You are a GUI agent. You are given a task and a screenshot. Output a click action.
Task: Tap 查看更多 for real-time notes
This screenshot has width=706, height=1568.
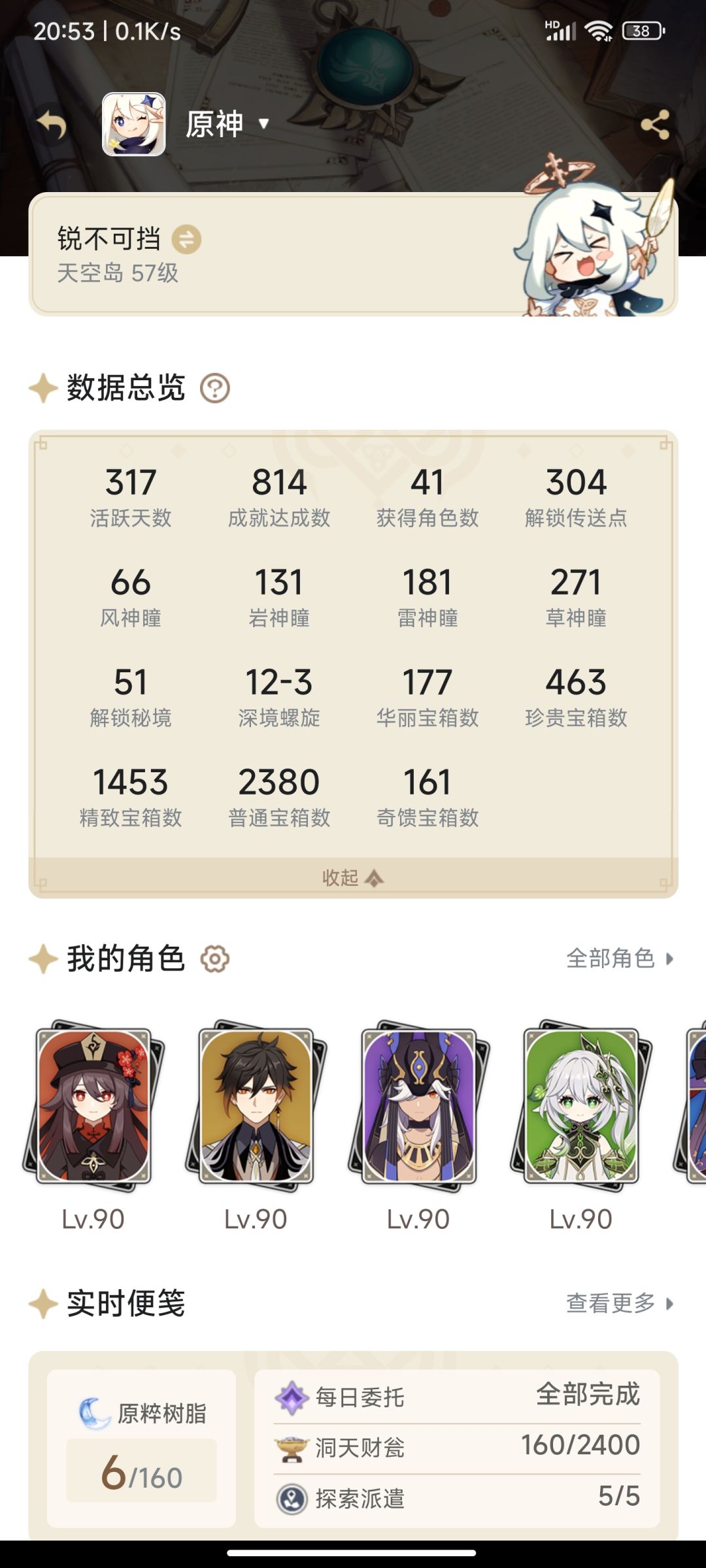[x=620, y=1303]
